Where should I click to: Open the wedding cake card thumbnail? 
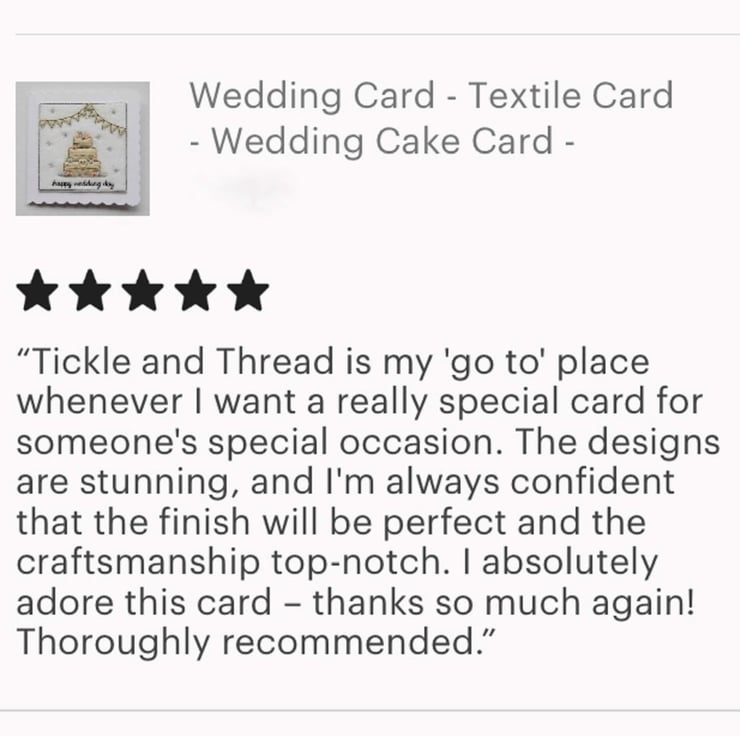pyautogui.click(x=83, y=149)
